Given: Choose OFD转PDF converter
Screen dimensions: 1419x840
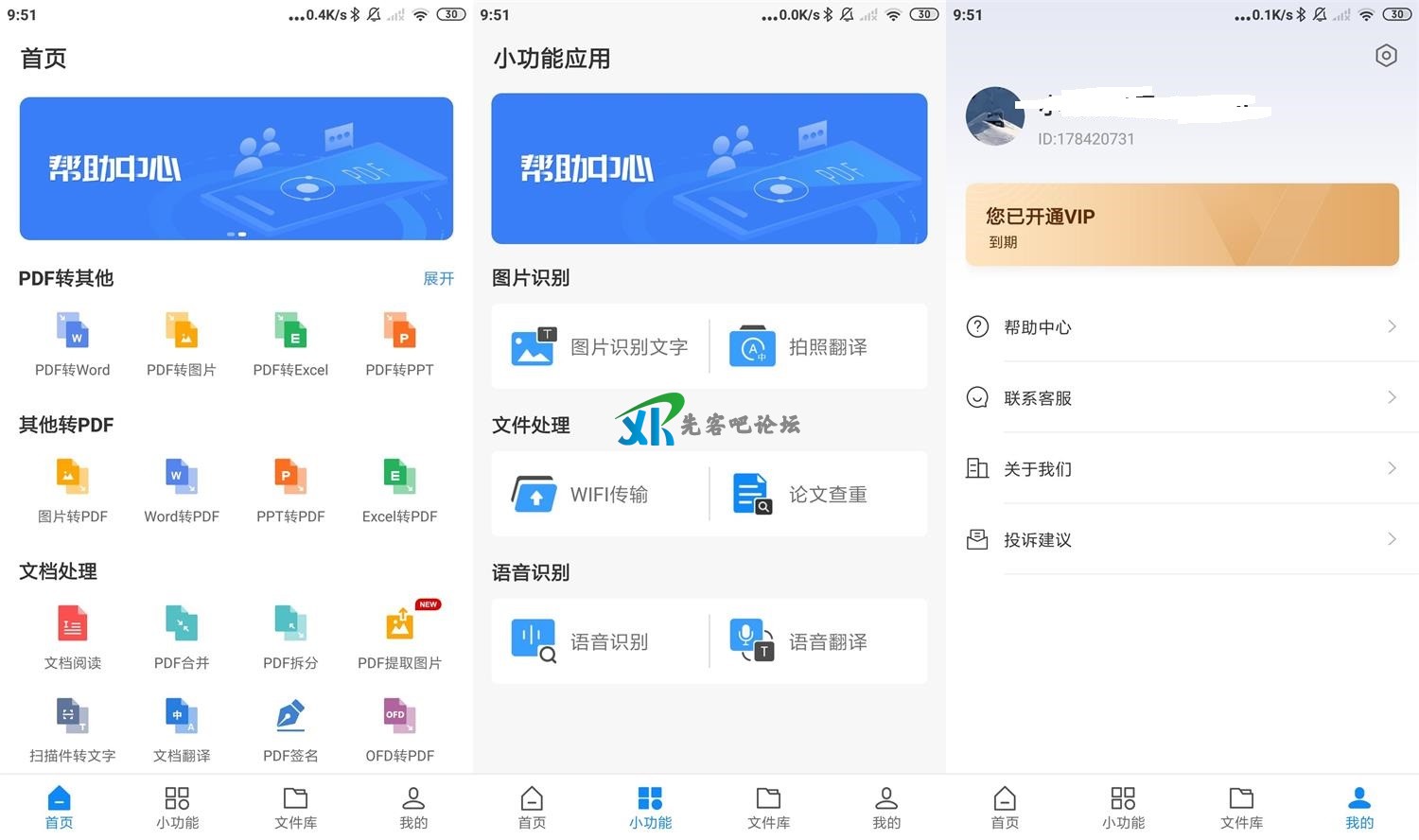Looking at the screenshot, I should [399, 730].
